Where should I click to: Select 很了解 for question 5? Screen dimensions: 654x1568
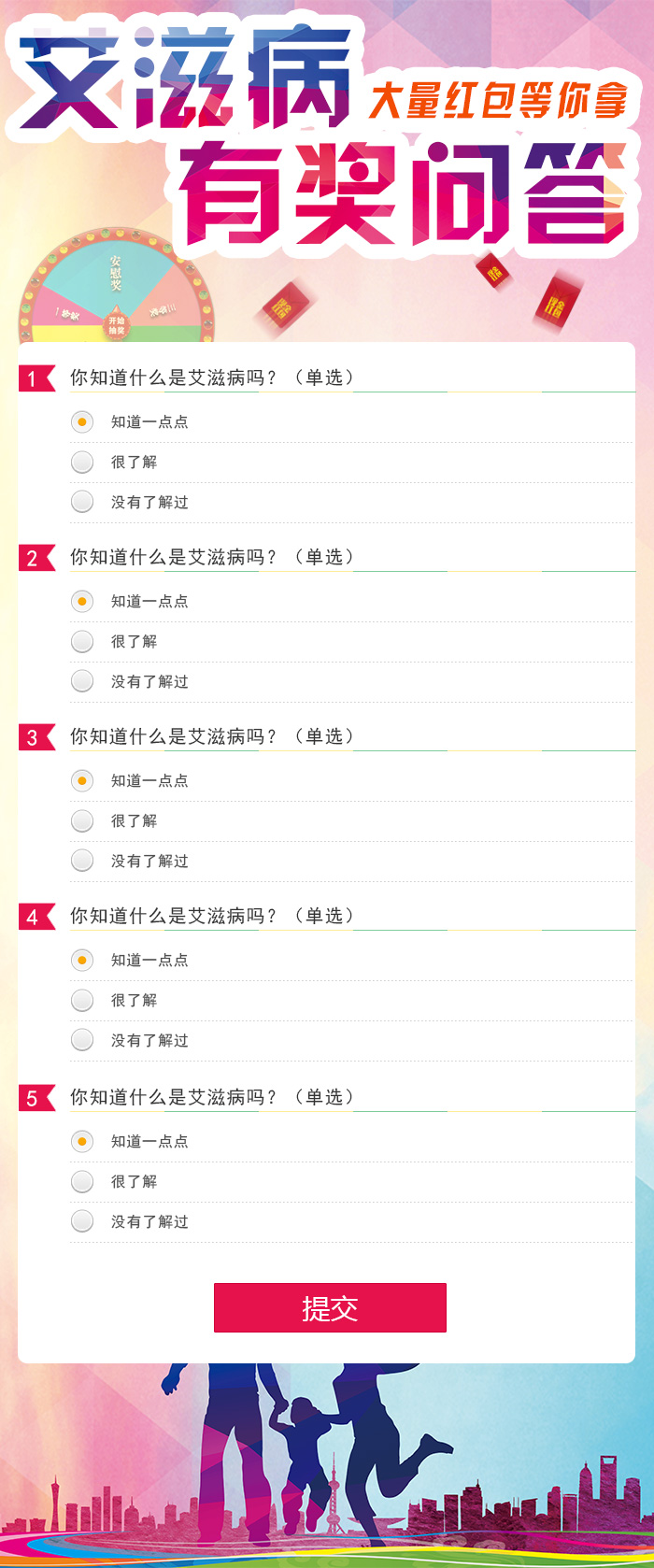pyautogui.click(x=82, y=1181)
